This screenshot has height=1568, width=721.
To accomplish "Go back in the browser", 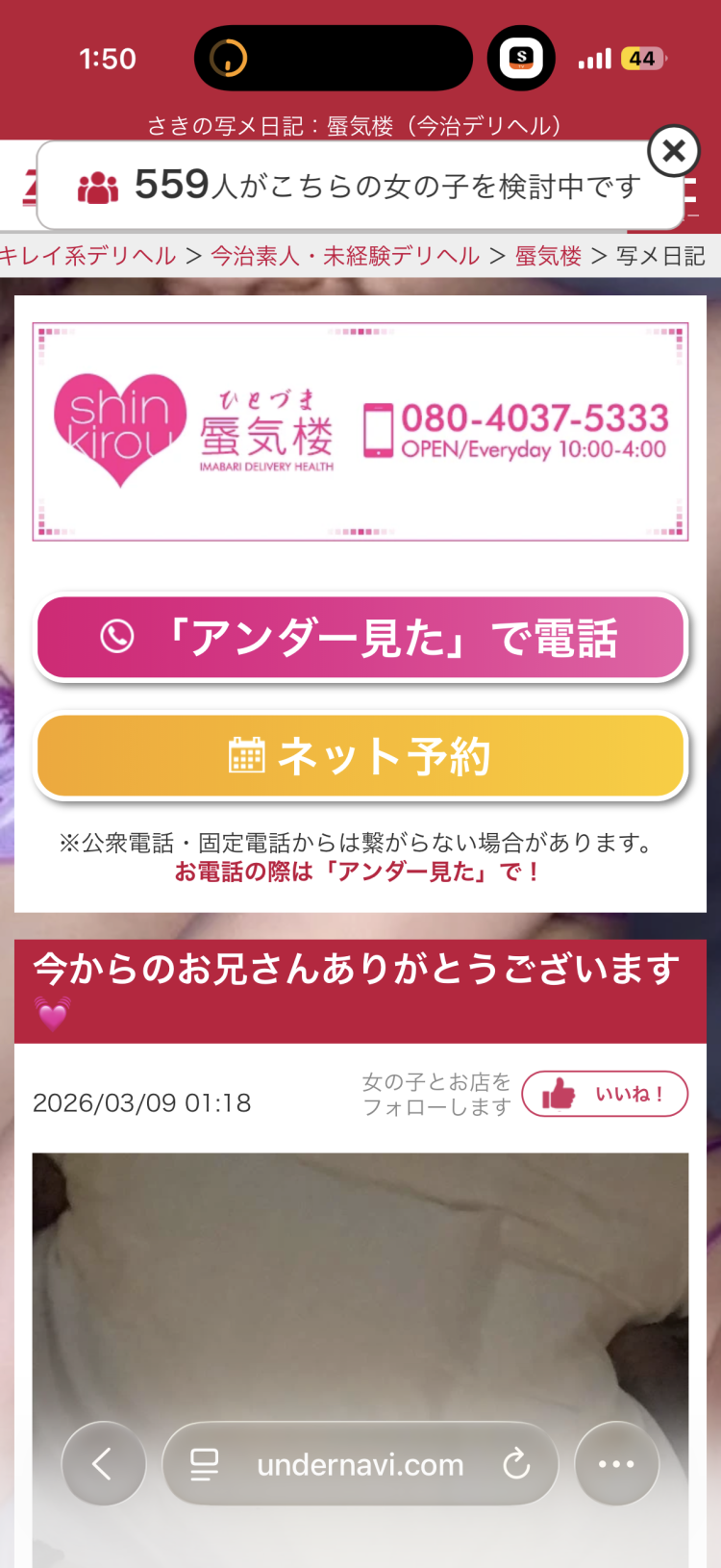I will click(103, 1463).
